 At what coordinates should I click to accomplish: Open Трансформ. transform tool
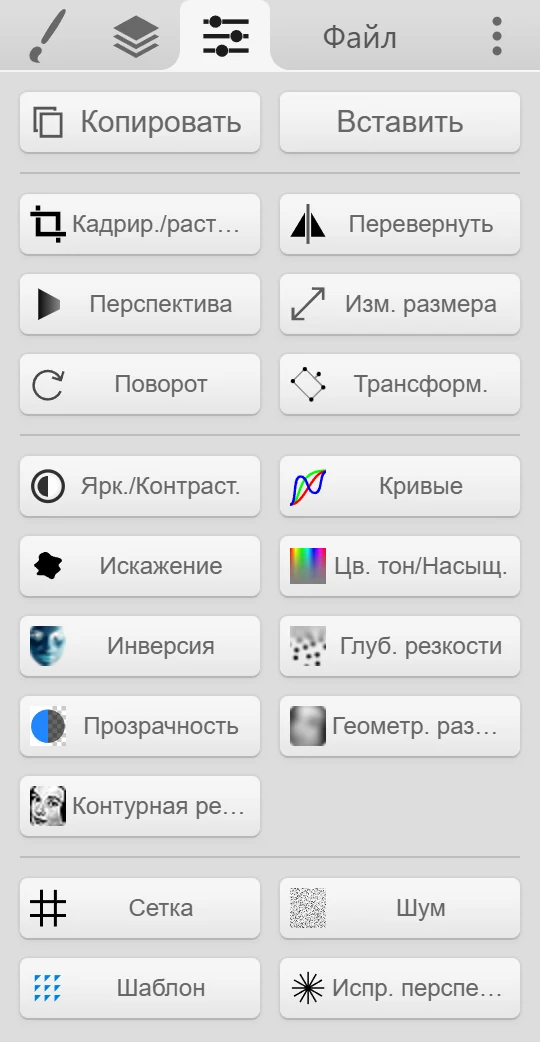click(400, 384)
